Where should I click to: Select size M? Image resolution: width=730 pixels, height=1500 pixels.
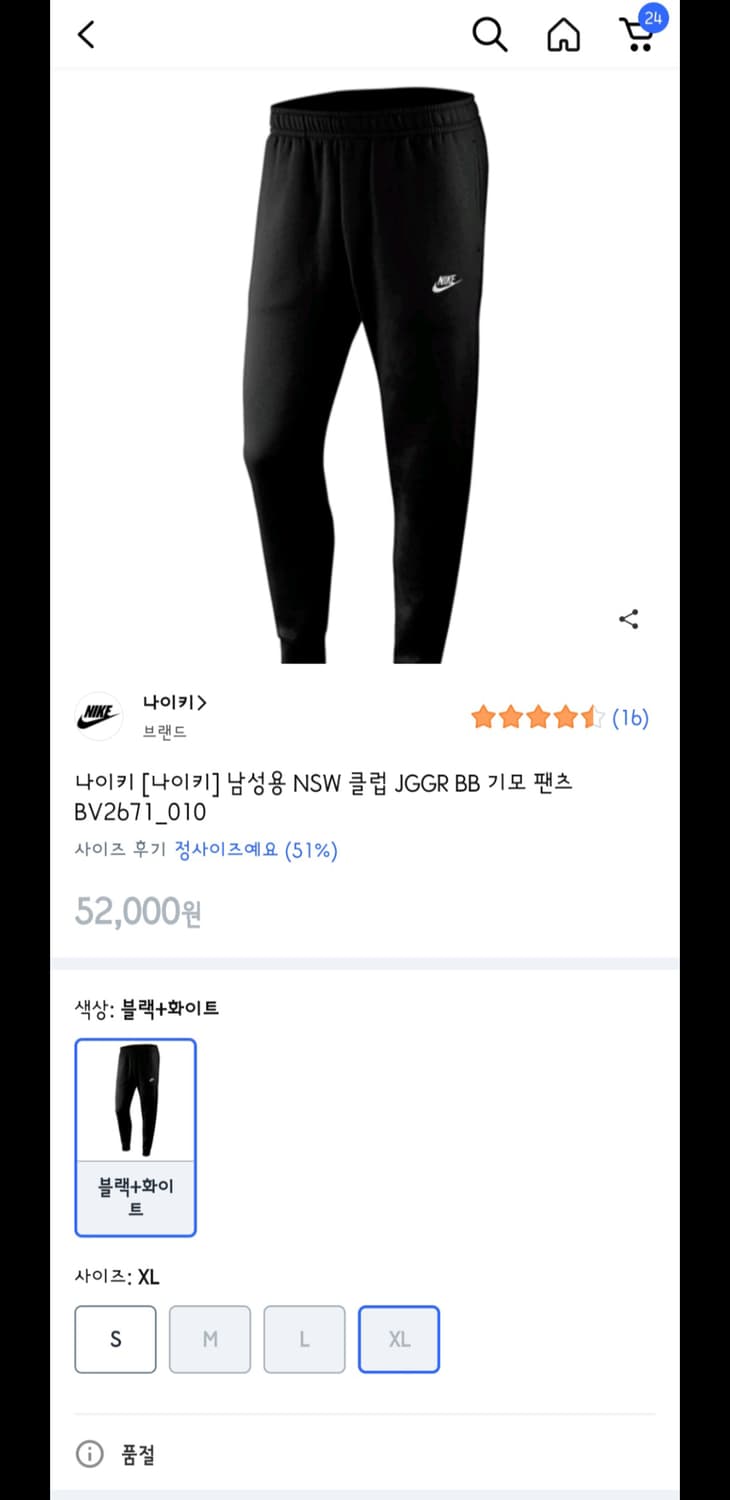pyautogui.click(x=210, y=1339)
